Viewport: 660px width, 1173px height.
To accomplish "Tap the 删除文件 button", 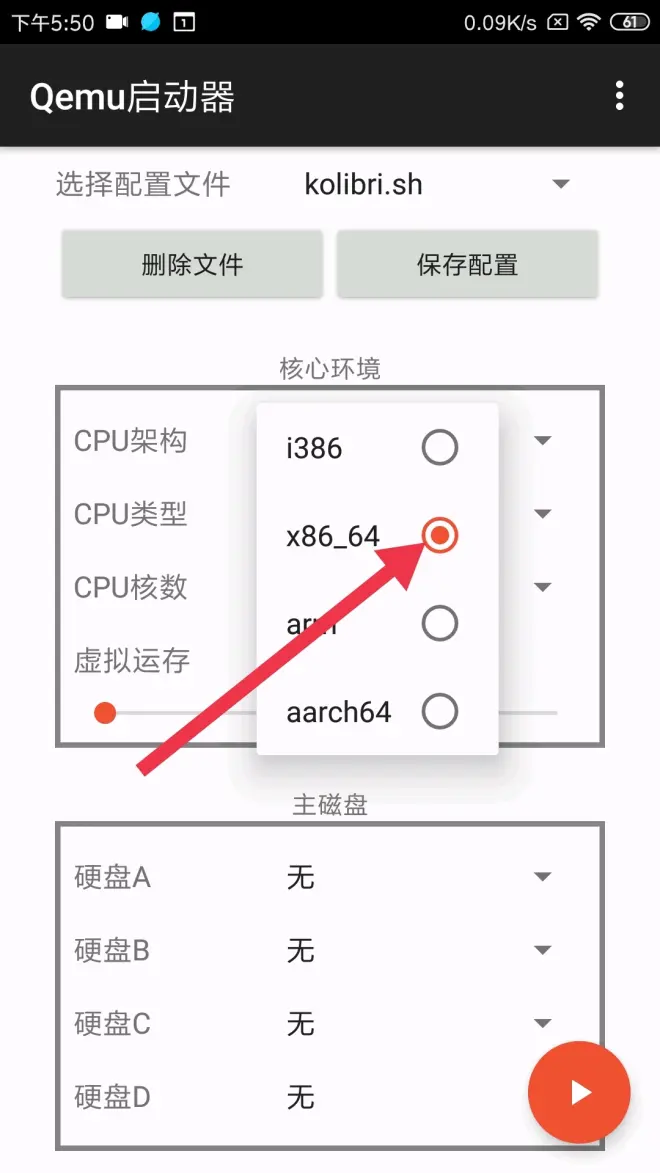I will [x=192, y=265].
